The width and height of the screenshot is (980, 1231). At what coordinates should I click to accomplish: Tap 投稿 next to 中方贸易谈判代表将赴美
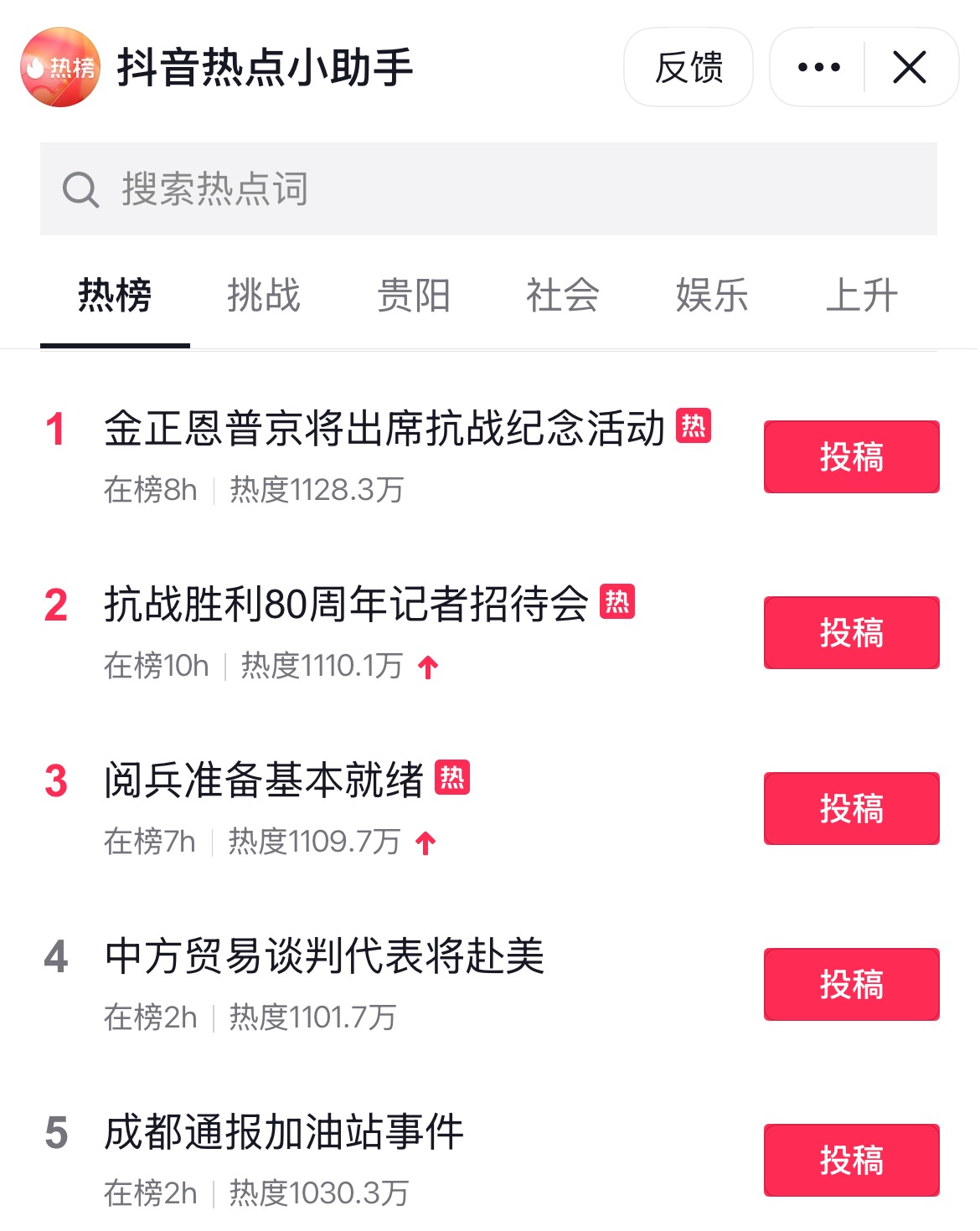pyautogui.click(x=851, y=985)
